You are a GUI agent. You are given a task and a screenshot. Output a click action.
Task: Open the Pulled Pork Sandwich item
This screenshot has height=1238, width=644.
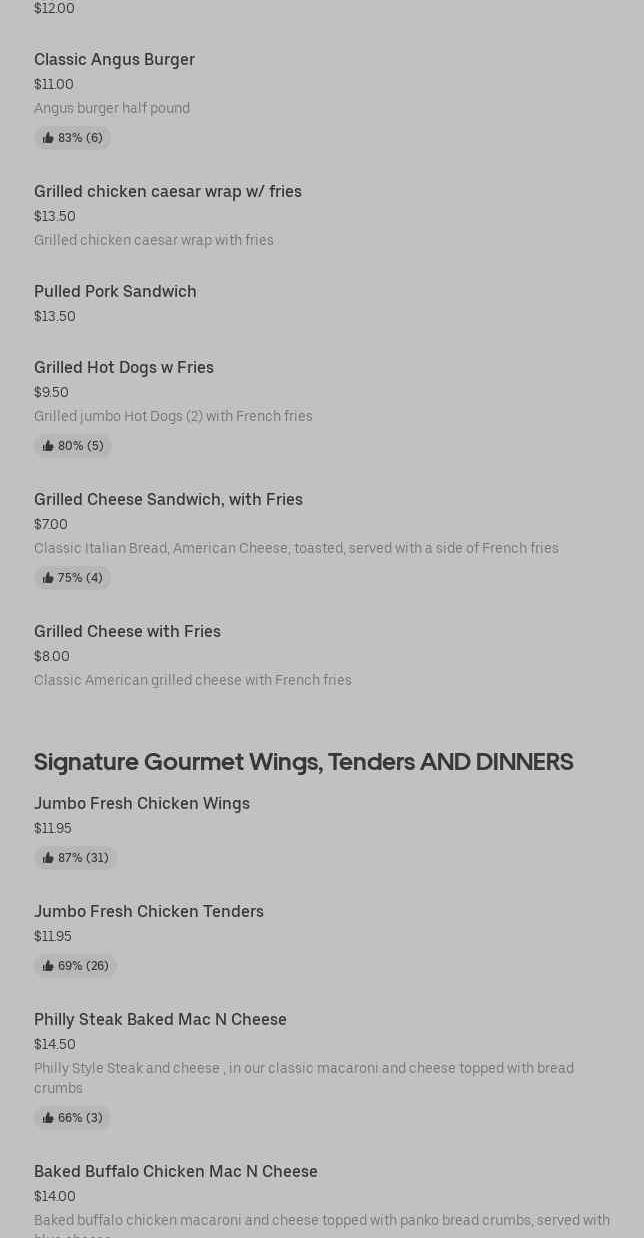click(115, 291)
